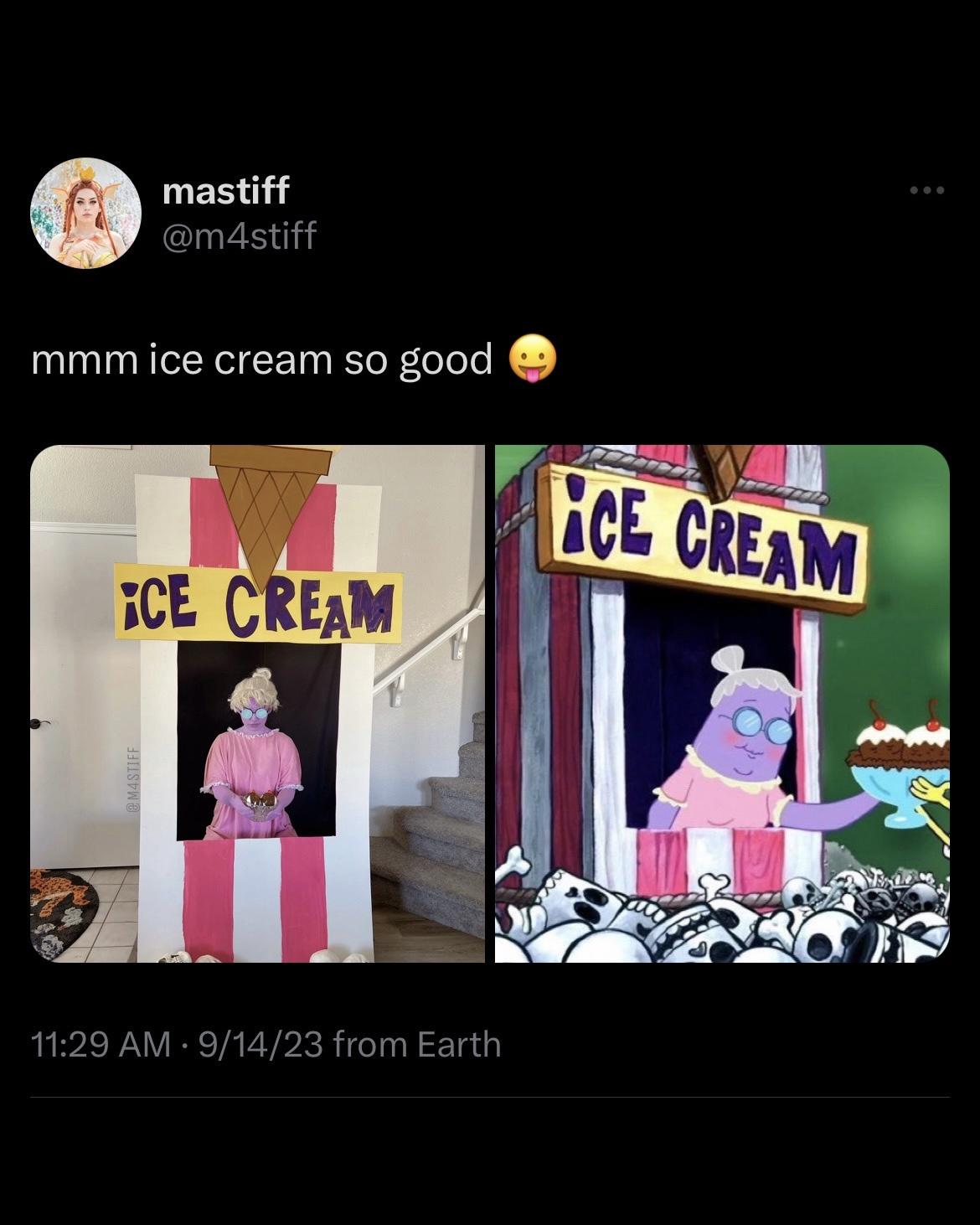This screenshot has height=1225, width=980.
Task: Open the tweet's overflow menu
Action: tap(927, 191)
